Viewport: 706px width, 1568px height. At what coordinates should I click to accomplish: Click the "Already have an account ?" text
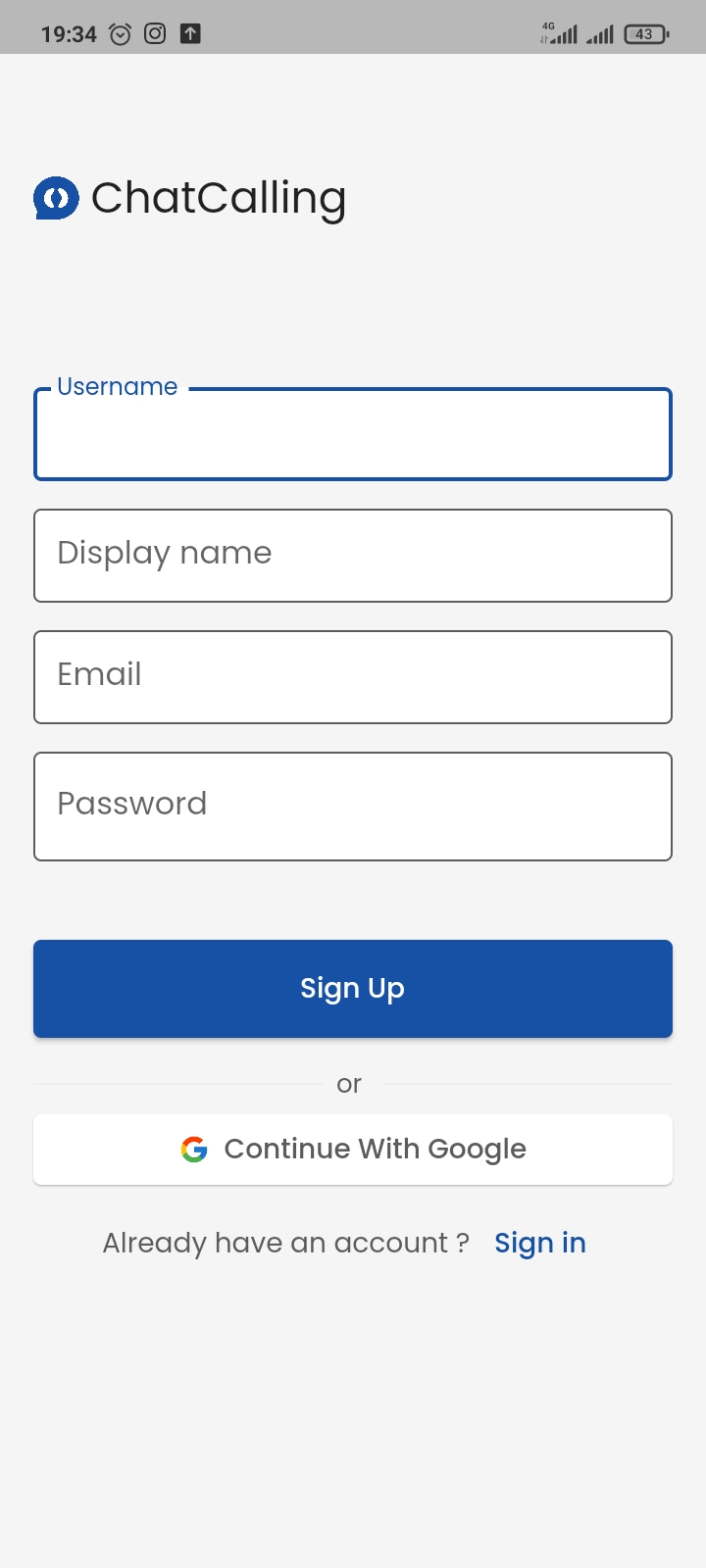[x=284, y=1243]
